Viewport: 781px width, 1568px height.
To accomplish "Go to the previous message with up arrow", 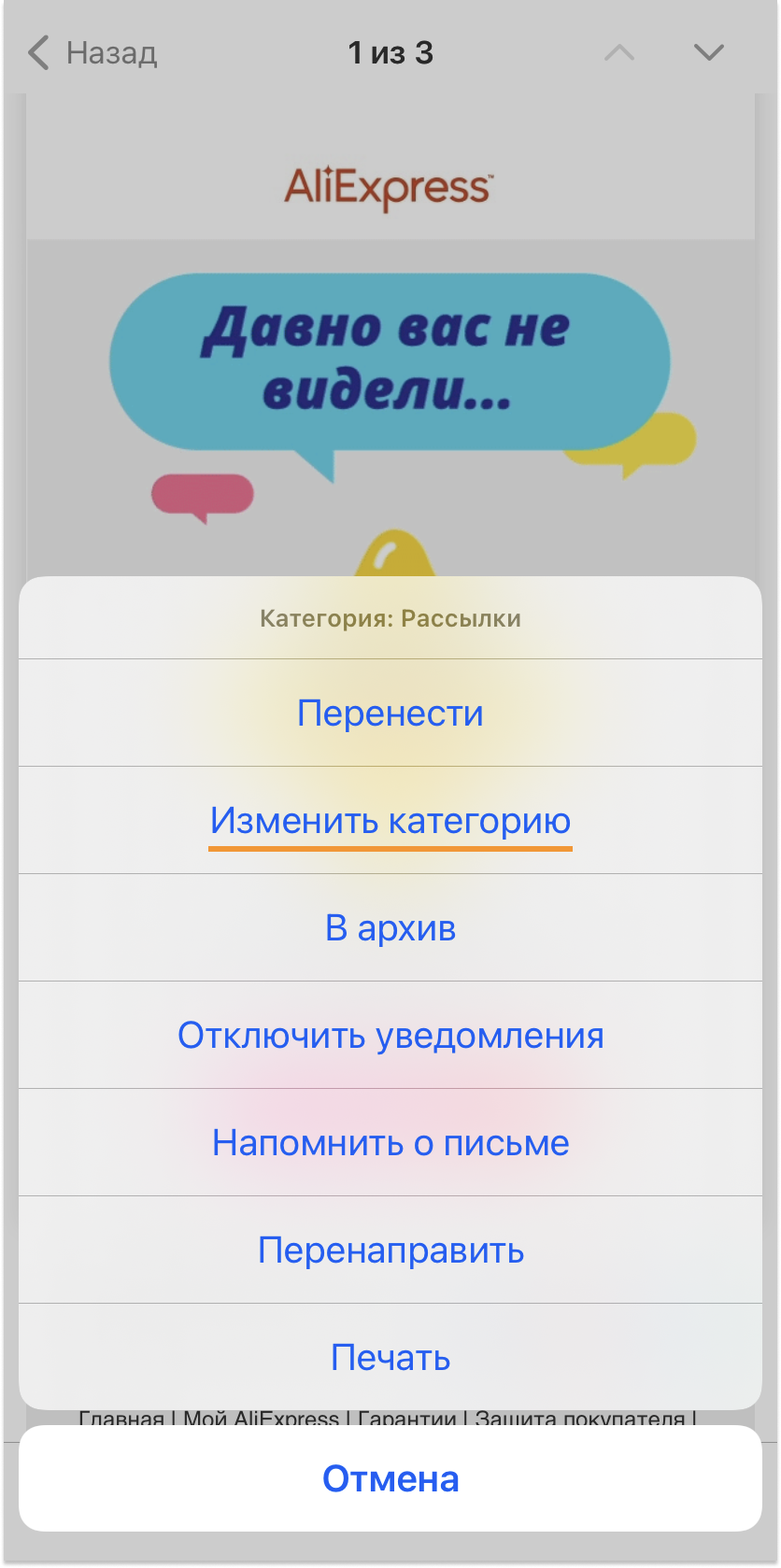I will point(619,53).
